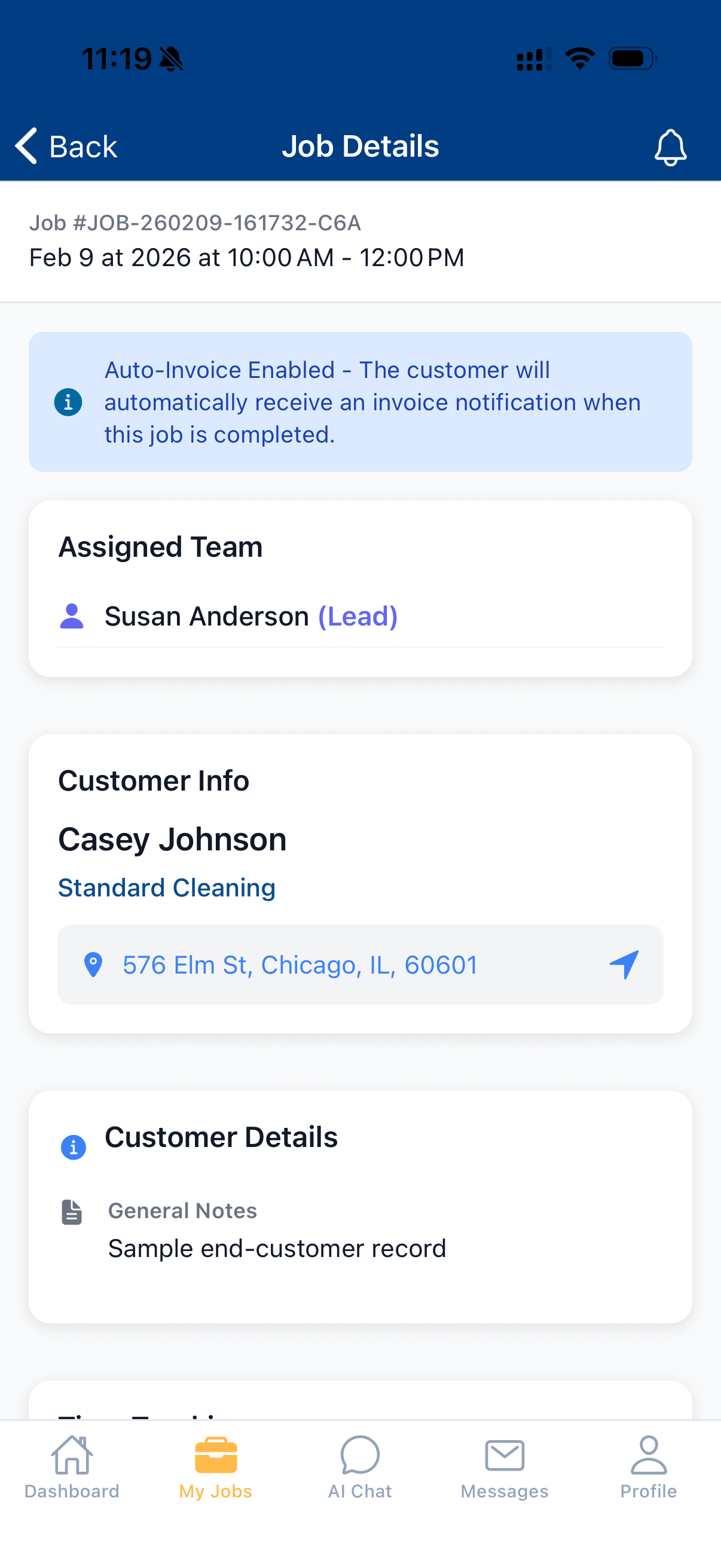Tap the General Notes document icon
Image resolution: width=721 pixels, height=1568 pixels.
[x=72, y=1211]
